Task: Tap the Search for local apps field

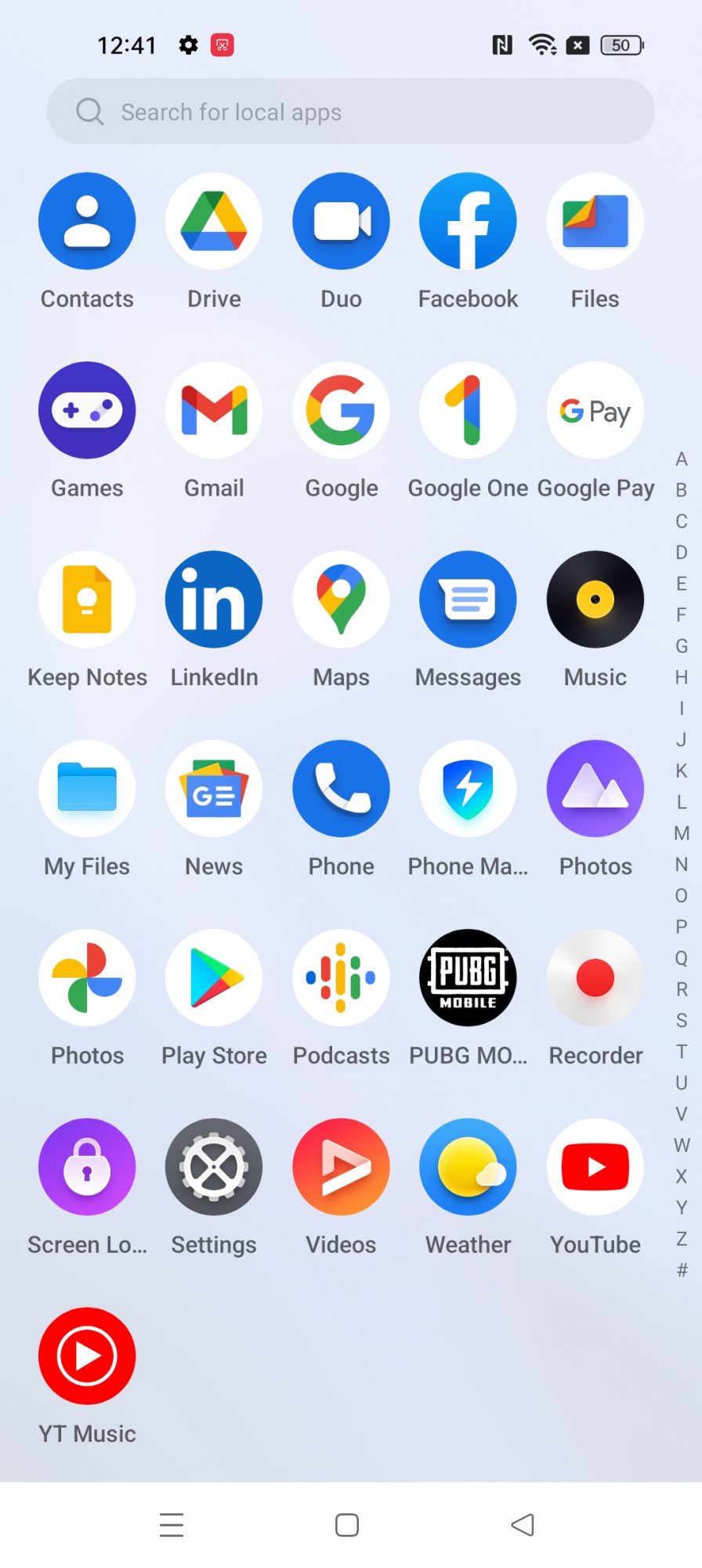Action: (x=350, y=111)
